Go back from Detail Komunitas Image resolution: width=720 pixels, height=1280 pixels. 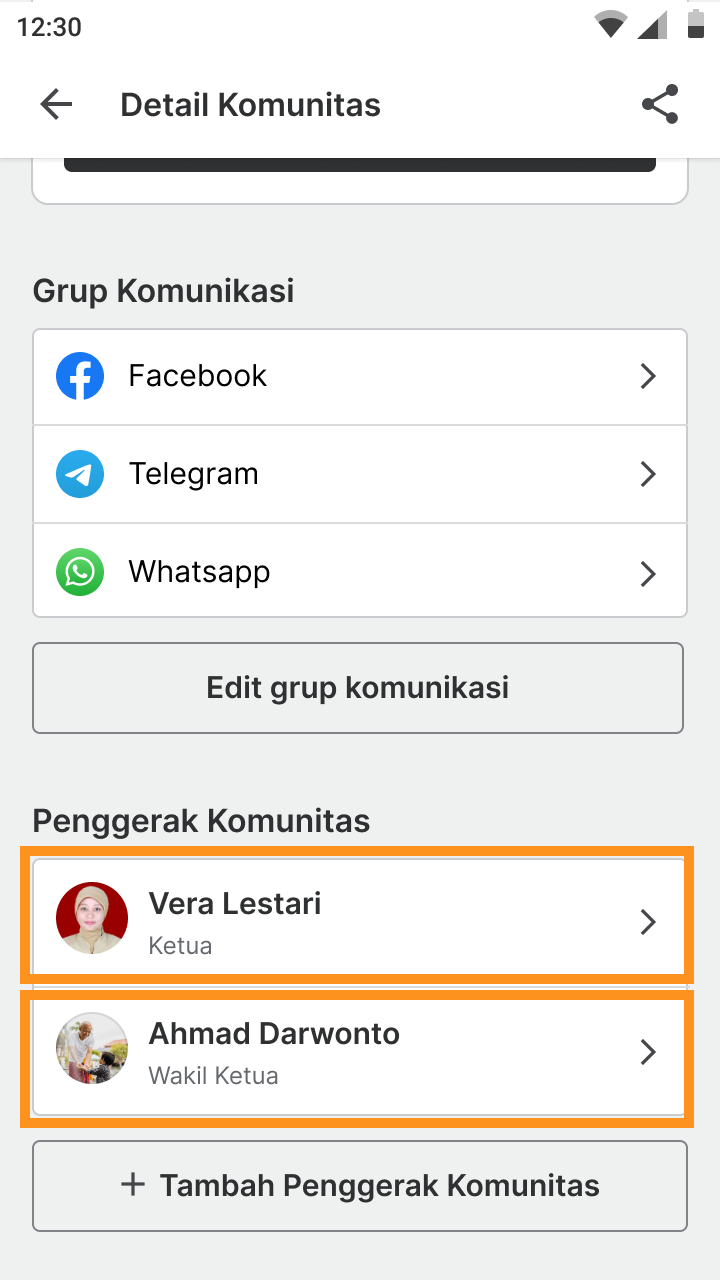tap(56, 105)
